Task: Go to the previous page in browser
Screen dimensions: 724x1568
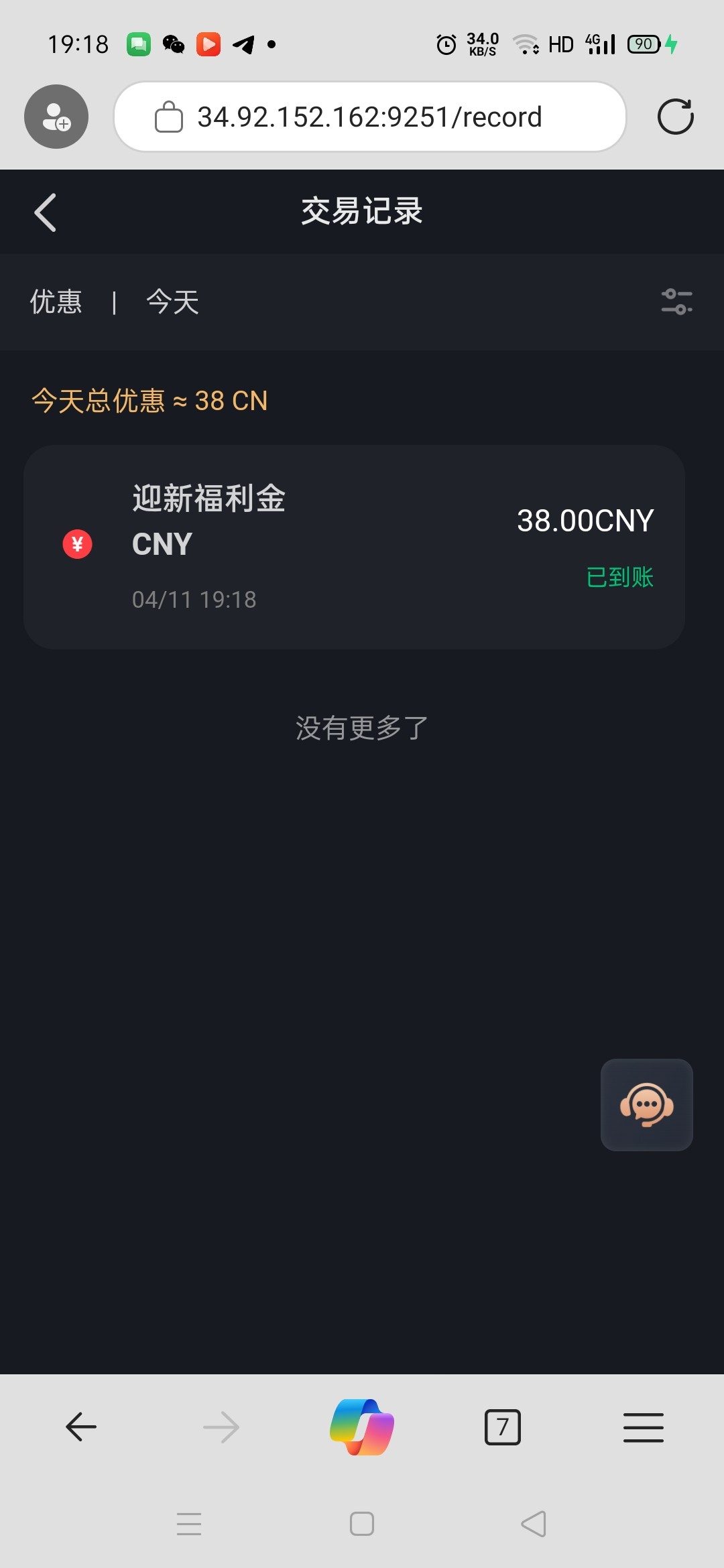Action: click(81, 1427)
